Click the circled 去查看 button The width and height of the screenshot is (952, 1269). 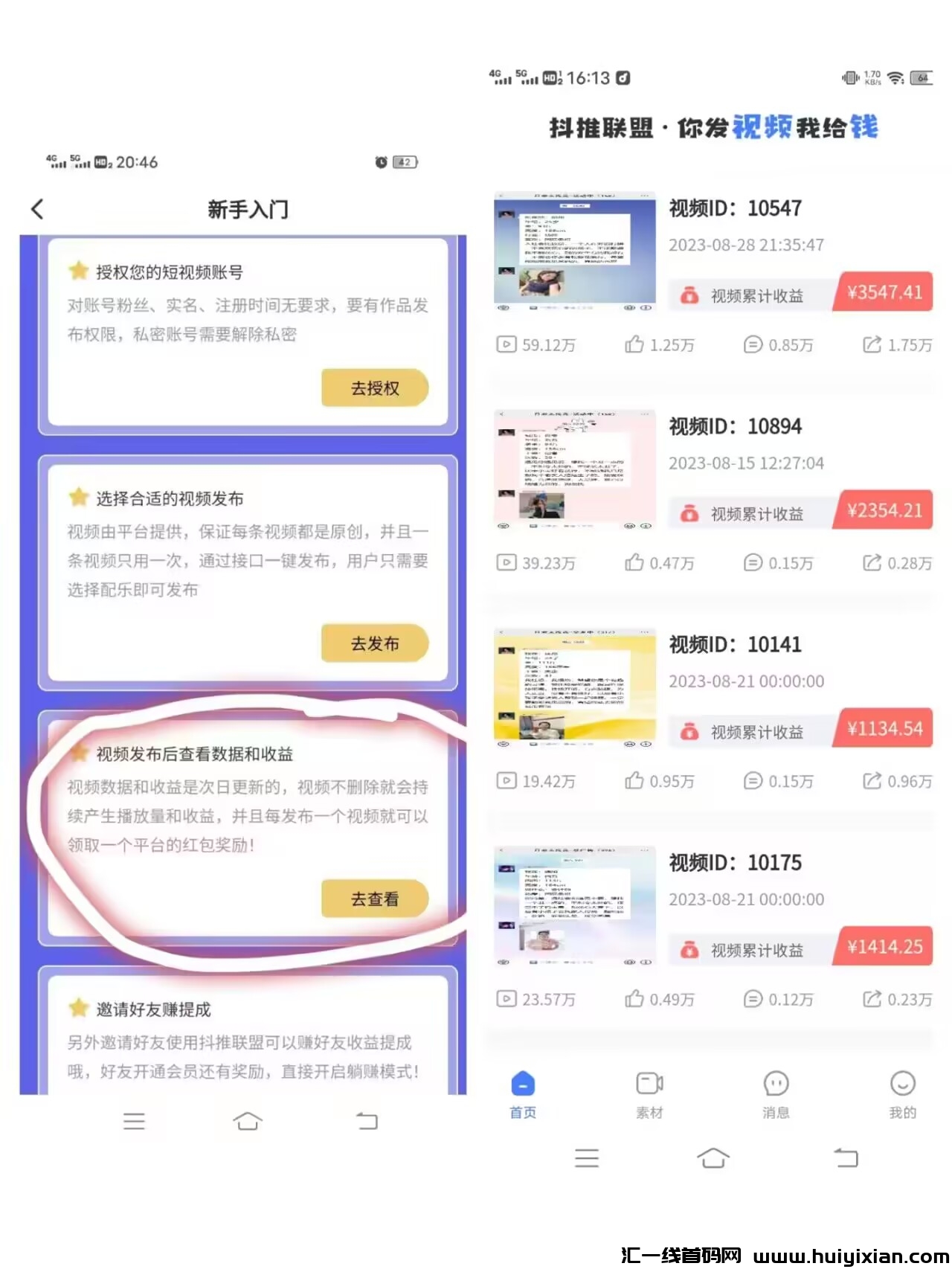coord(374,899)
